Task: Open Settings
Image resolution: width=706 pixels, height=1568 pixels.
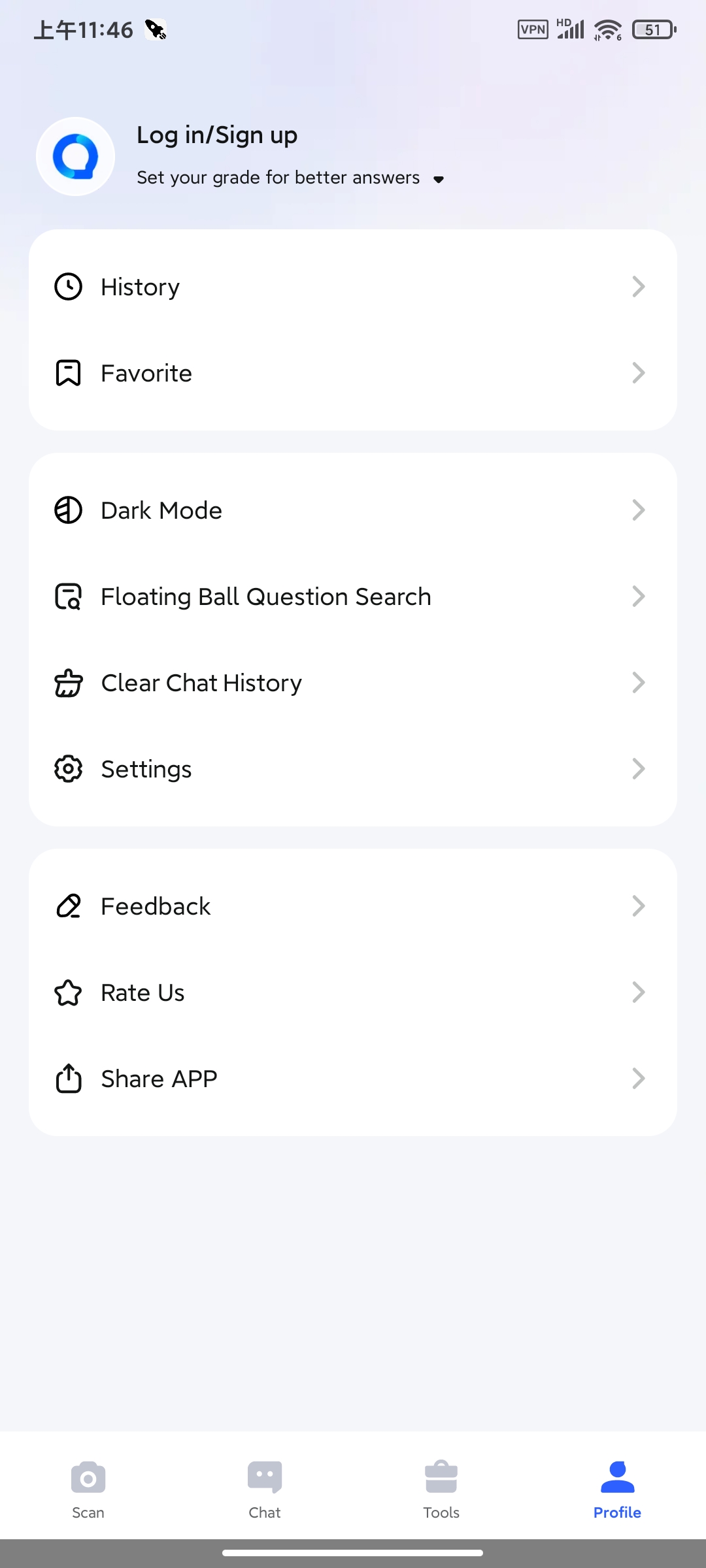Action: 353,769
